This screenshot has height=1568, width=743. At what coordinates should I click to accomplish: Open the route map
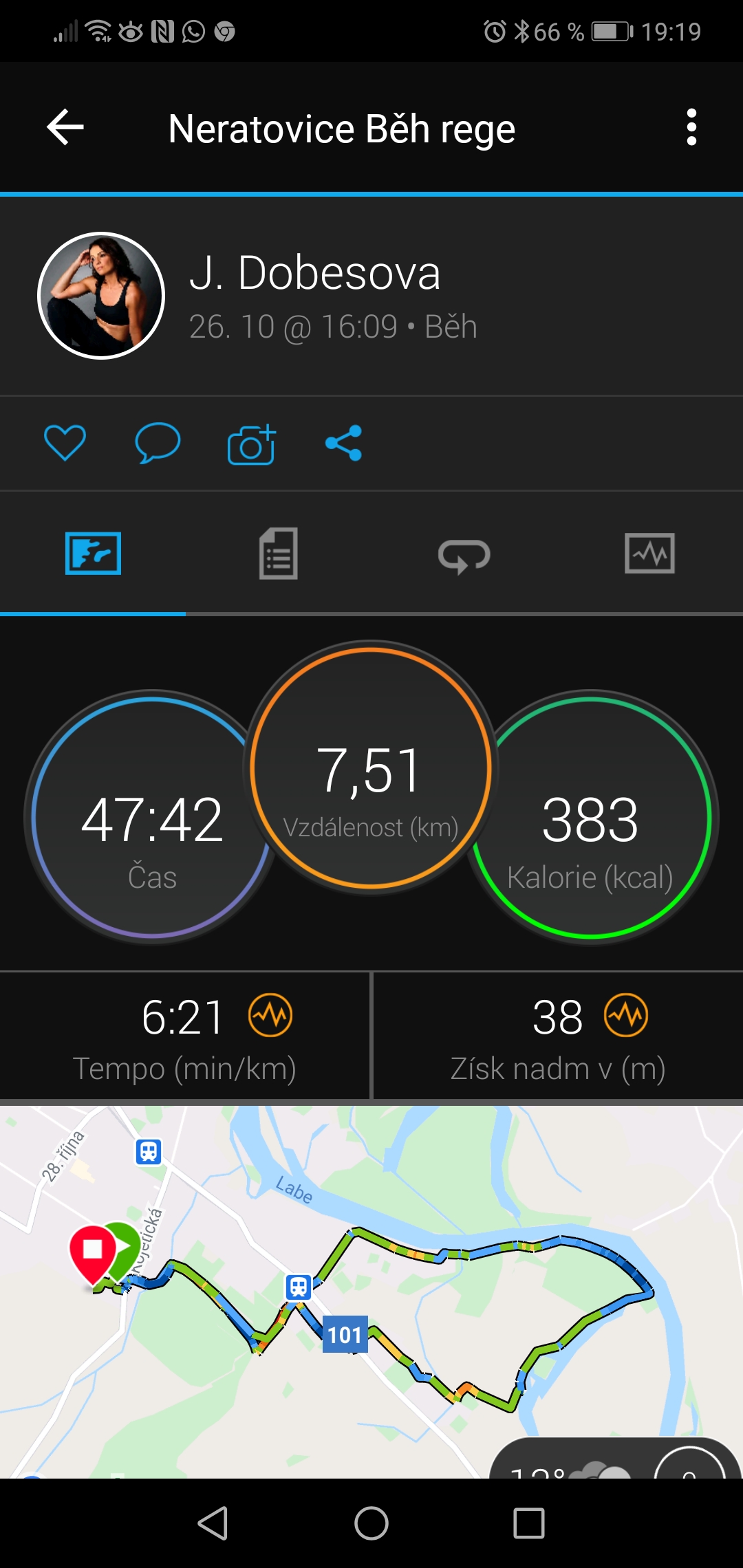coord(371,1292)
